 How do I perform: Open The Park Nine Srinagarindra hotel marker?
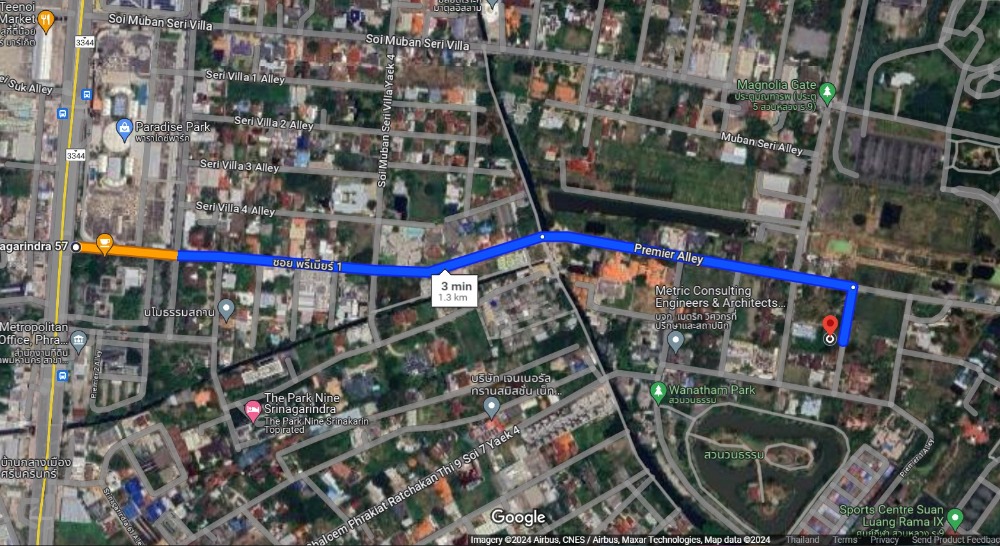(x=253, y=410)
